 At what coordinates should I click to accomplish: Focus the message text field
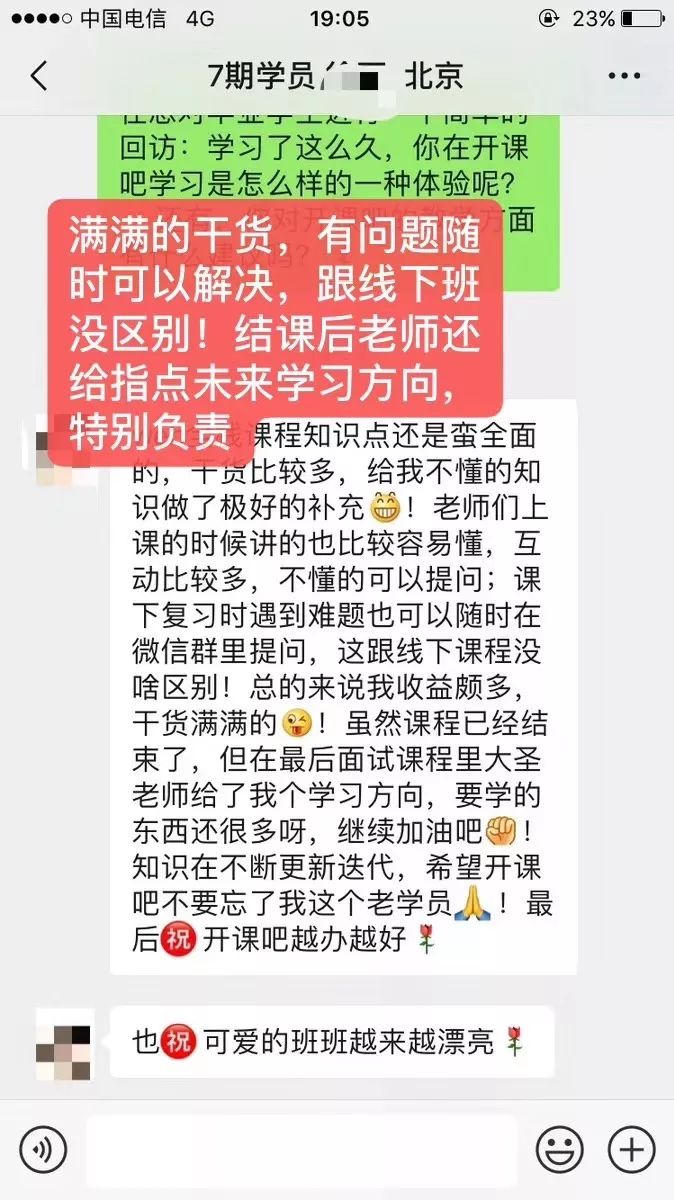tap(300, 1150)
